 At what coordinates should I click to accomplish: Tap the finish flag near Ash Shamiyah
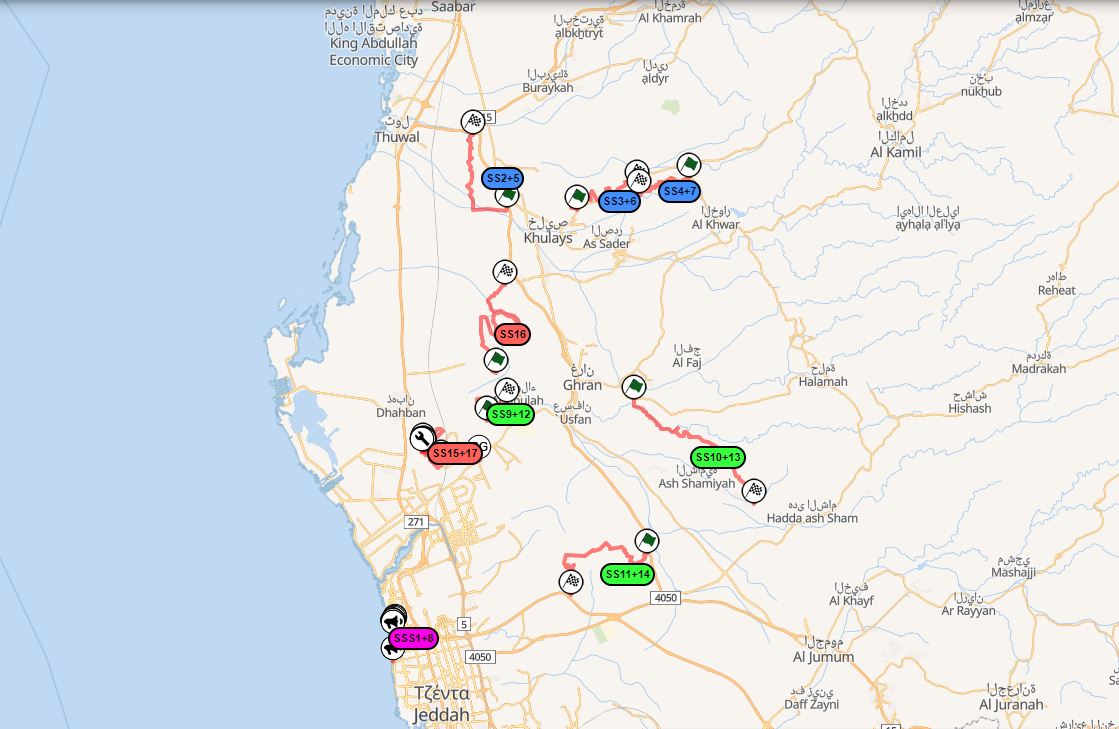(755, 490)
